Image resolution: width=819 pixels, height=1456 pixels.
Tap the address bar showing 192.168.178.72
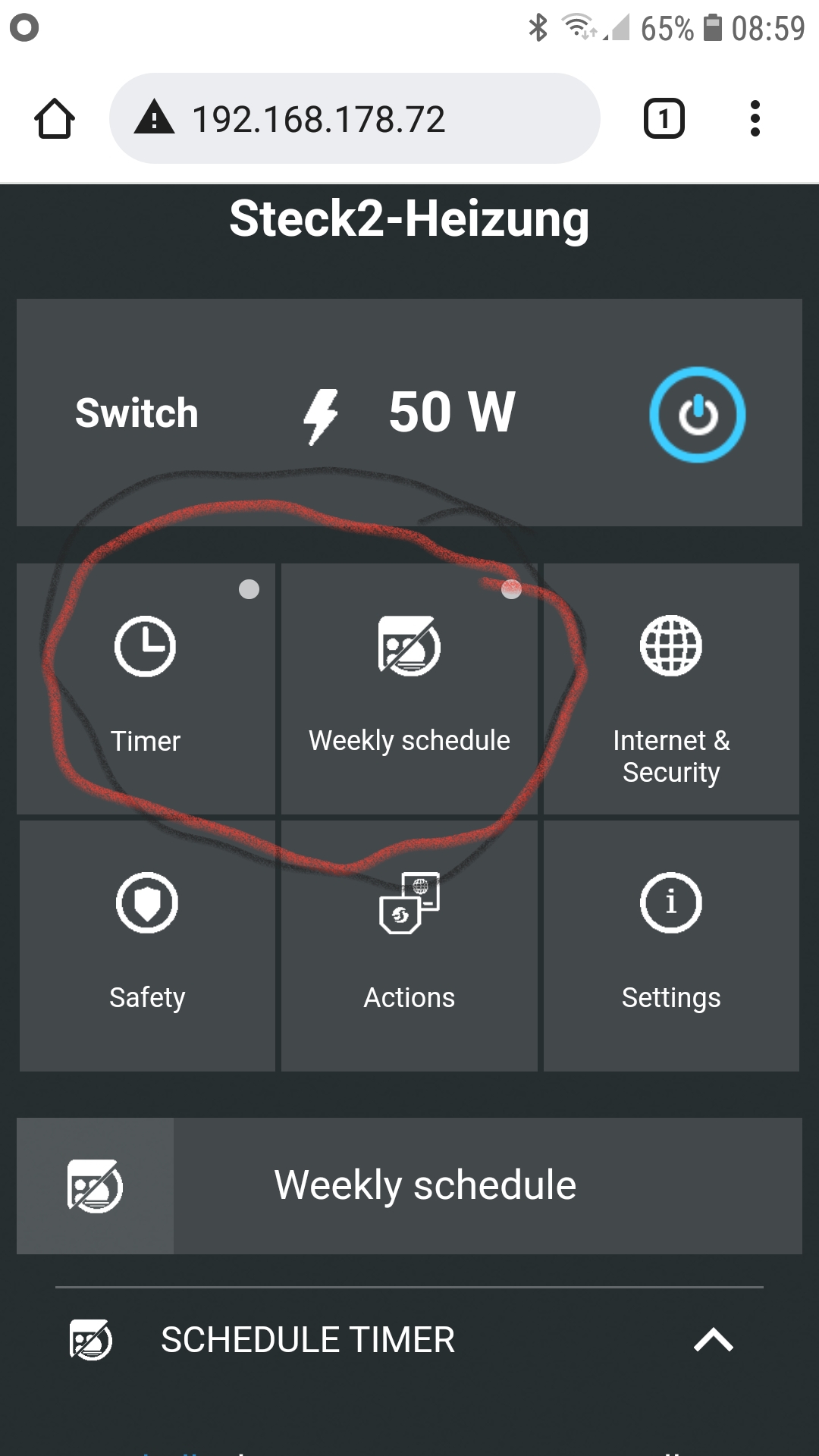pyautogui.click(x=355, y=119)
